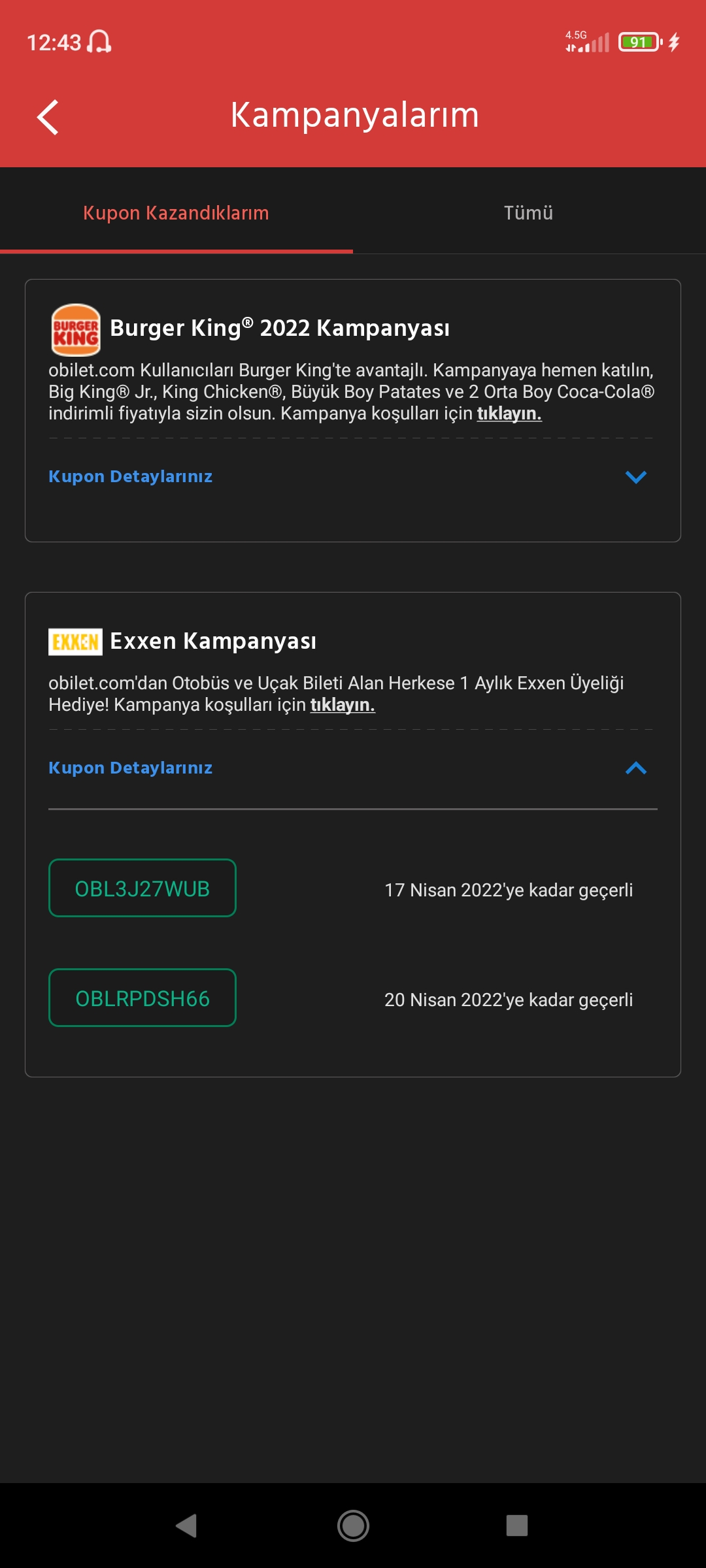Go to the system home screen
Screen dimensions: 706x1568
[353, 1526]
